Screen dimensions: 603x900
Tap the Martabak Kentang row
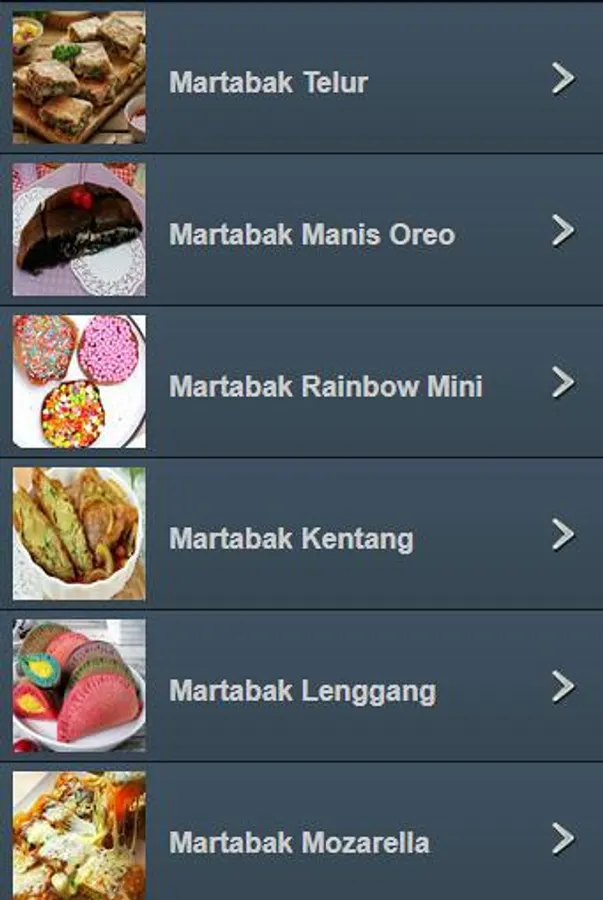point(301,534)
